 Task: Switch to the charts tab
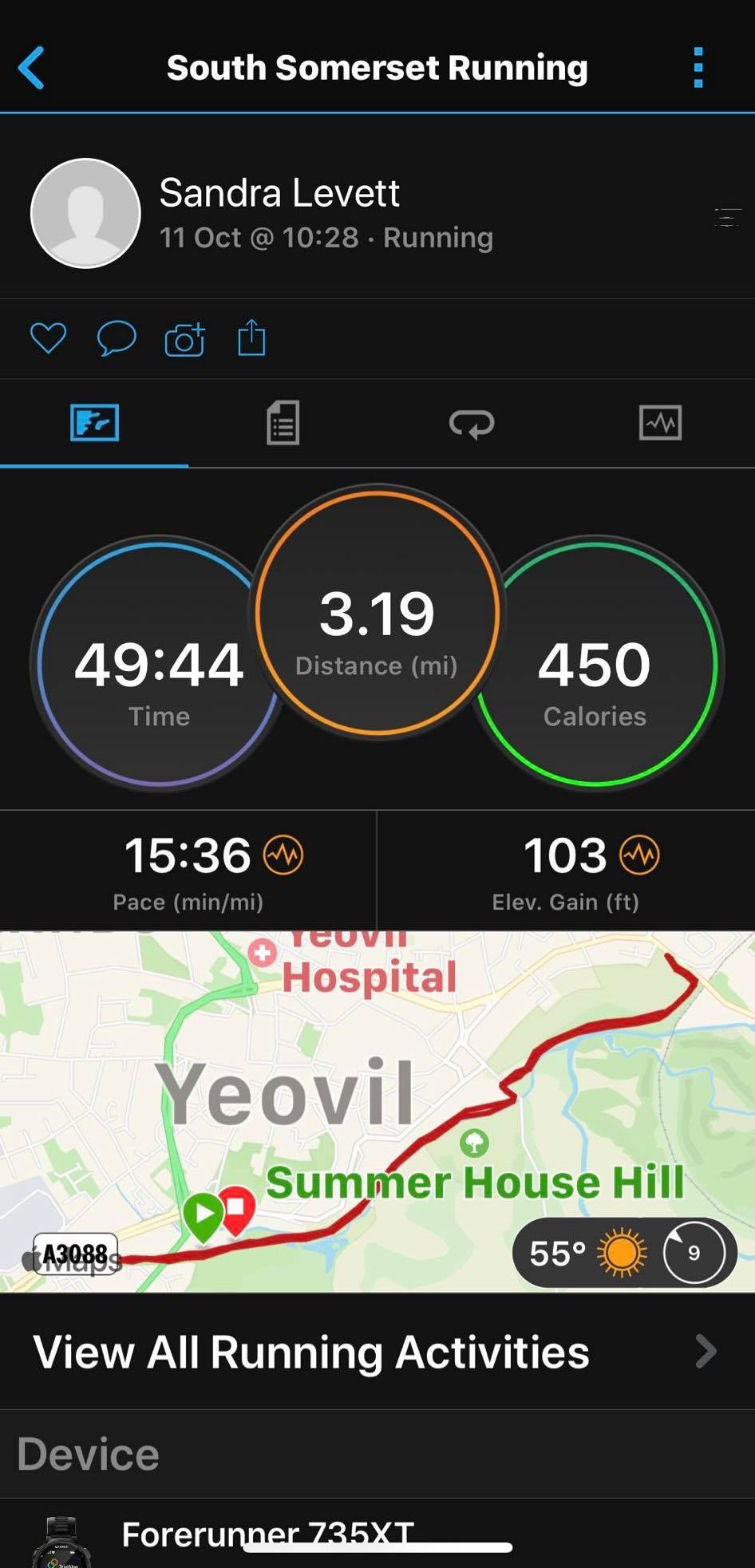660,423
